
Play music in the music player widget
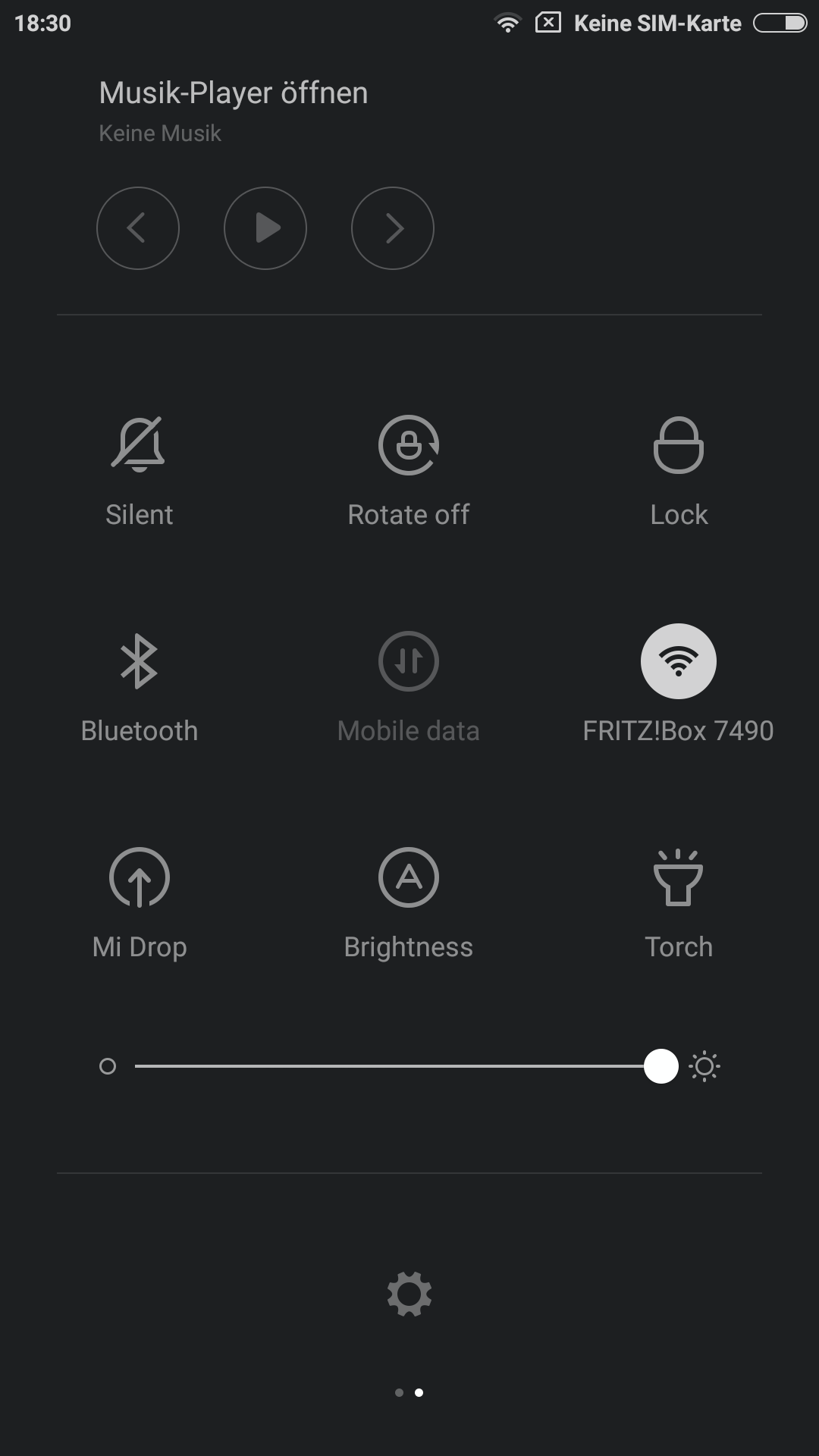point(265,228)
